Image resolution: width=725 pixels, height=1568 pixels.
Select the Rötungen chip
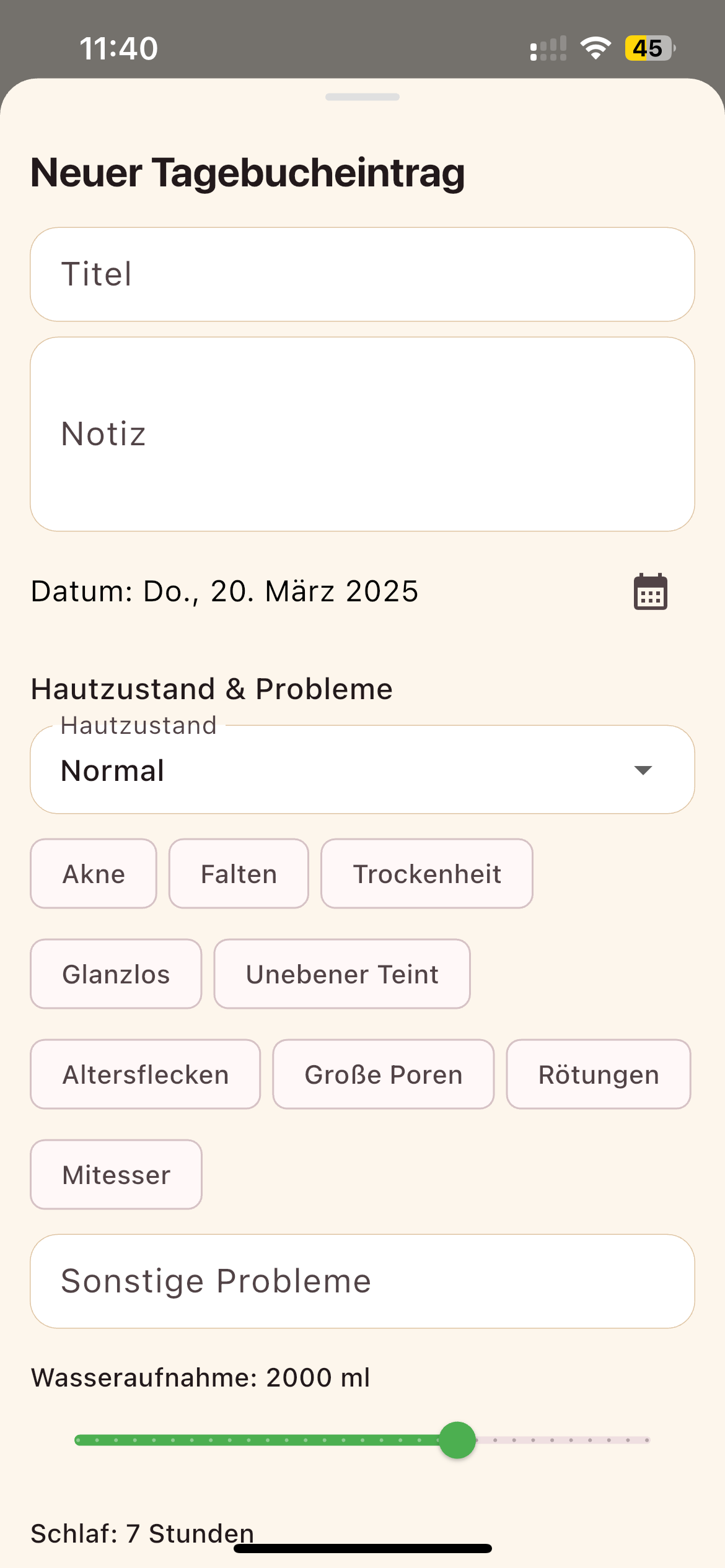(597, 1074)
